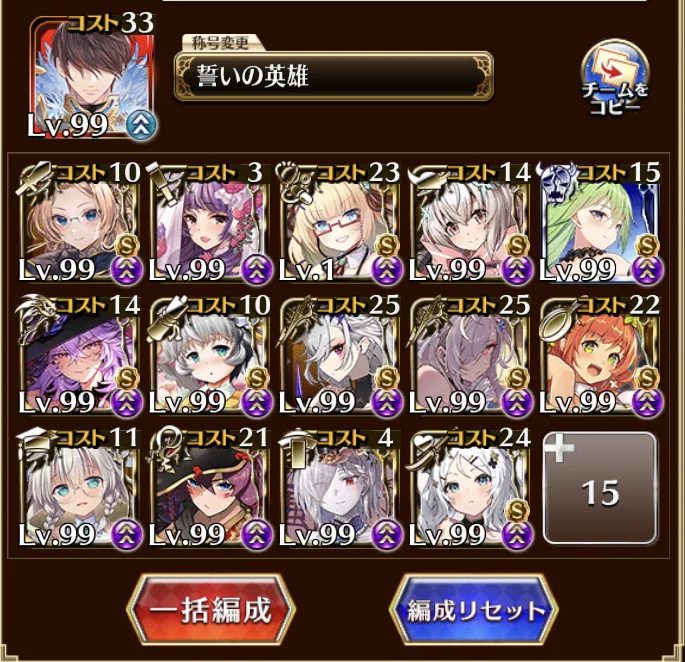Open the empty slot numbered 15
Screen dimensions: 685x662
(600, 492)
